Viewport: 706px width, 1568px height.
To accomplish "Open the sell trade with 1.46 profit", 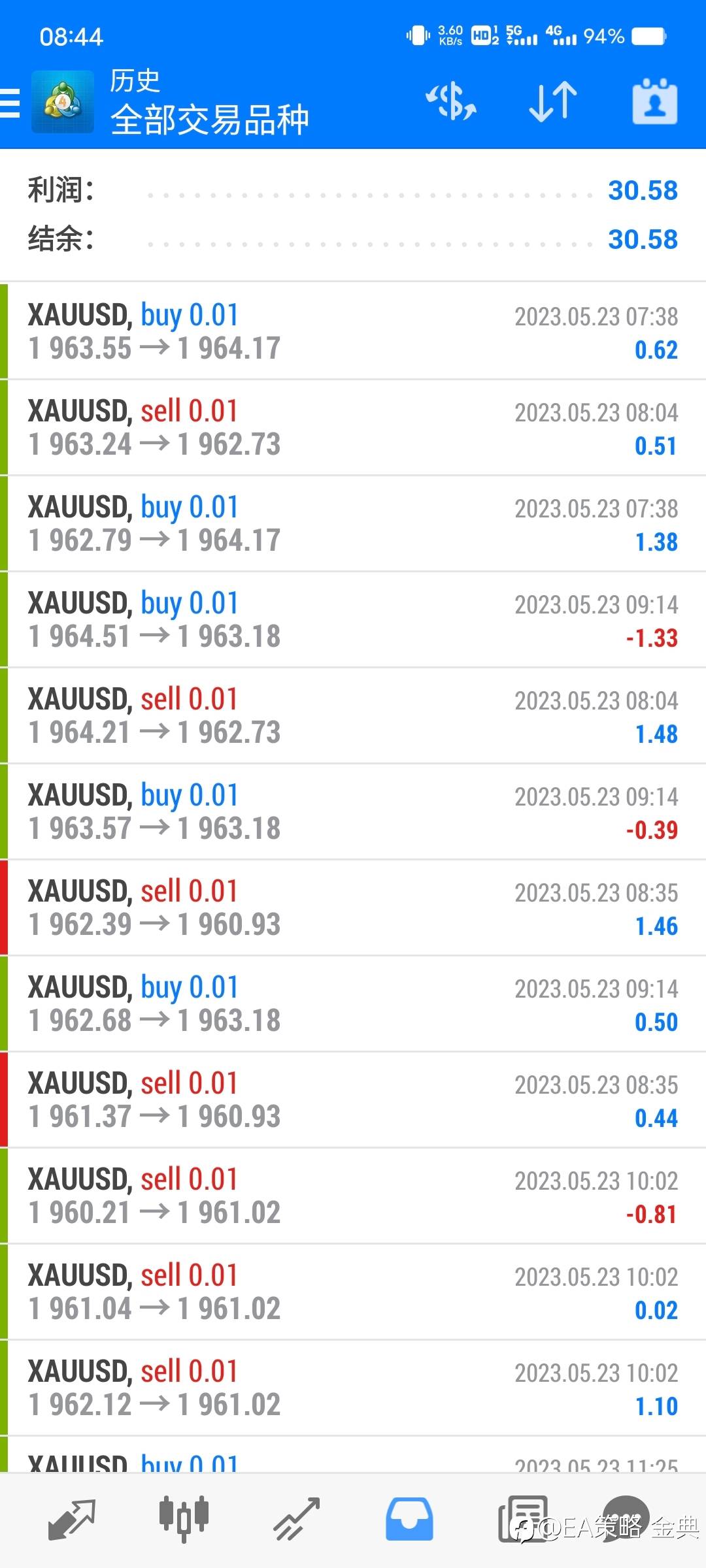I will [353, 907].
